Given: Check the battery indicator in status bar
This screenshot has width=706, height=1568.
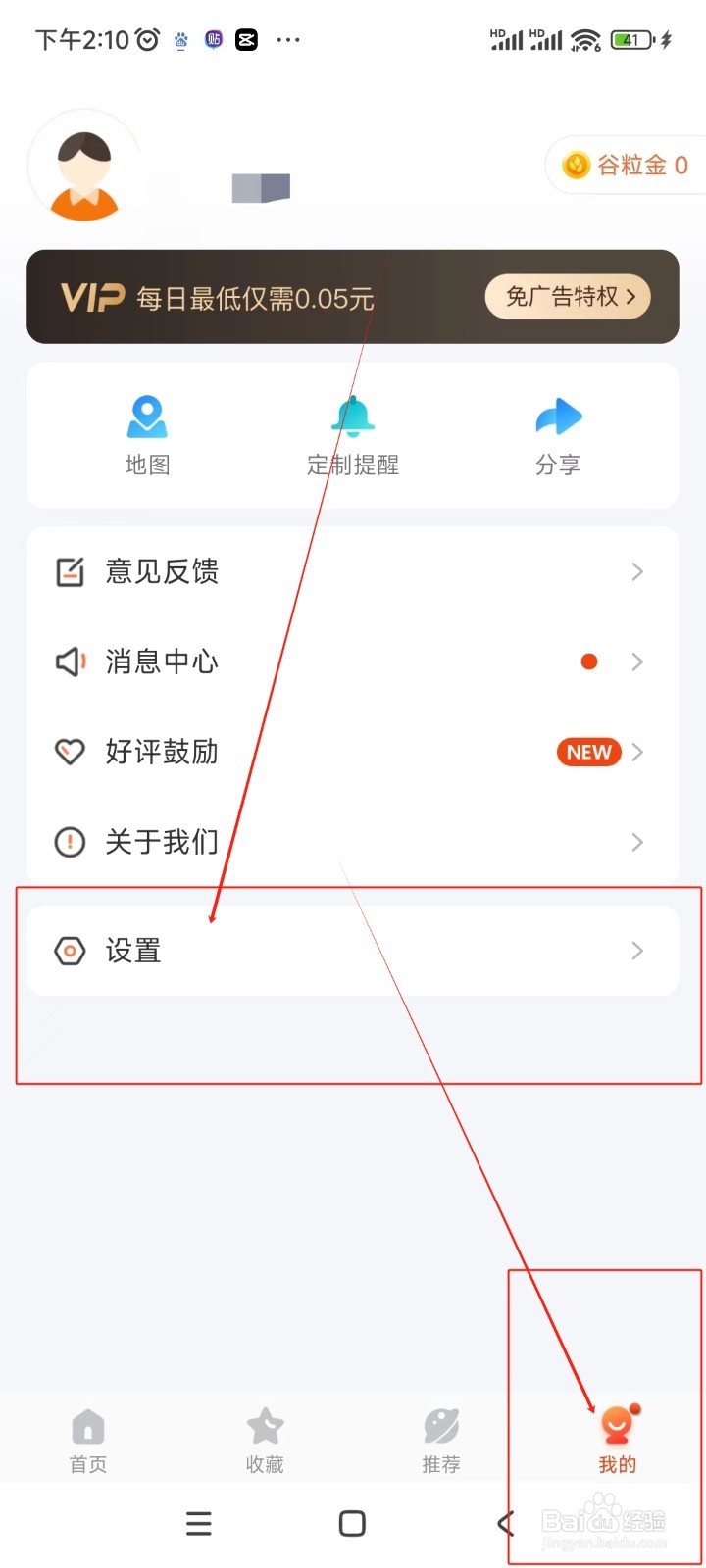Looking at the screenshot, I should [x=632, y=40].
